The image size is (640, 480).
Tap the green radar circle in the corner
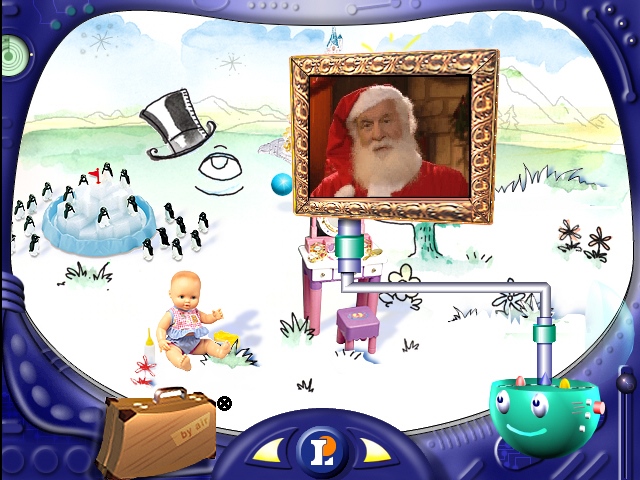tap(13, 49)
